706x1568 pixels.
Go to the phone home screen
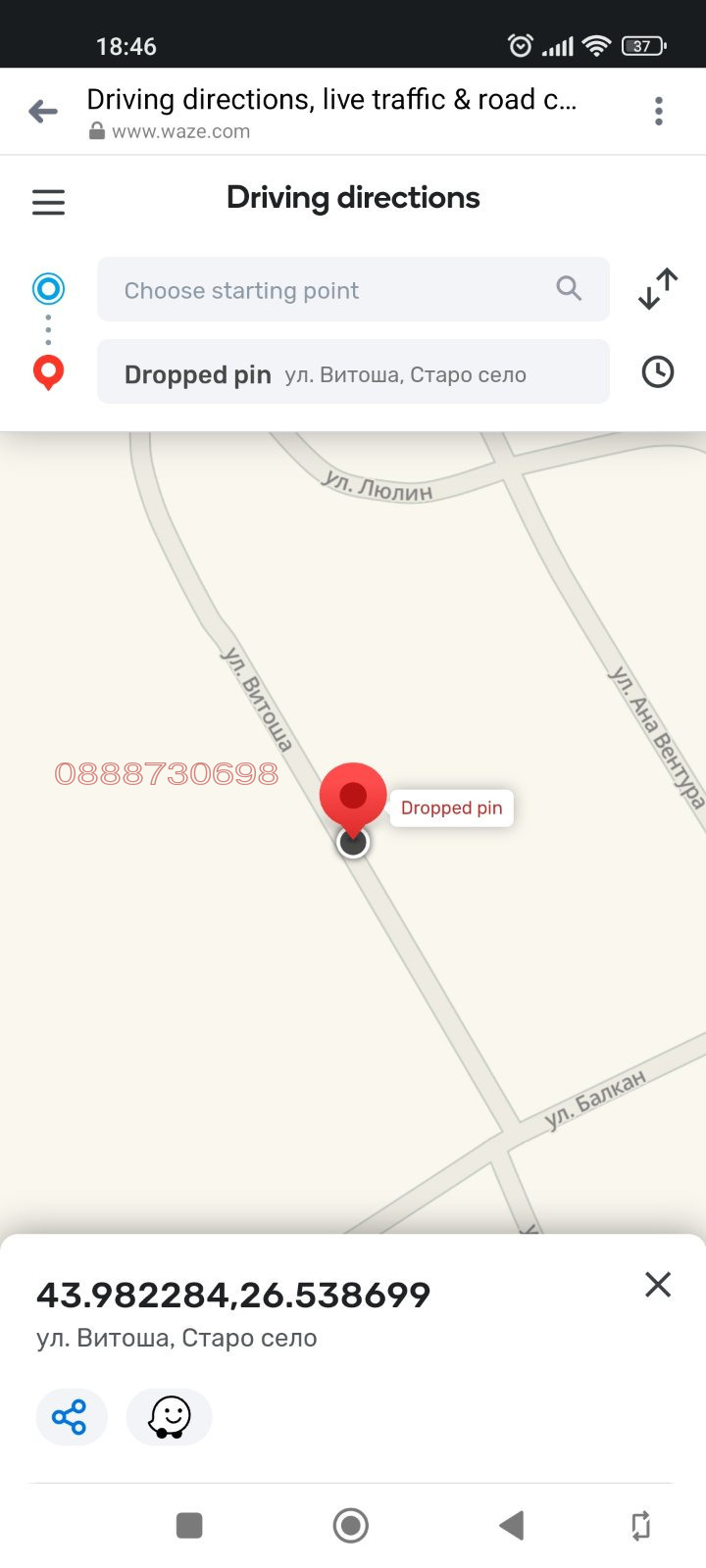click(x=351, y=1526)
